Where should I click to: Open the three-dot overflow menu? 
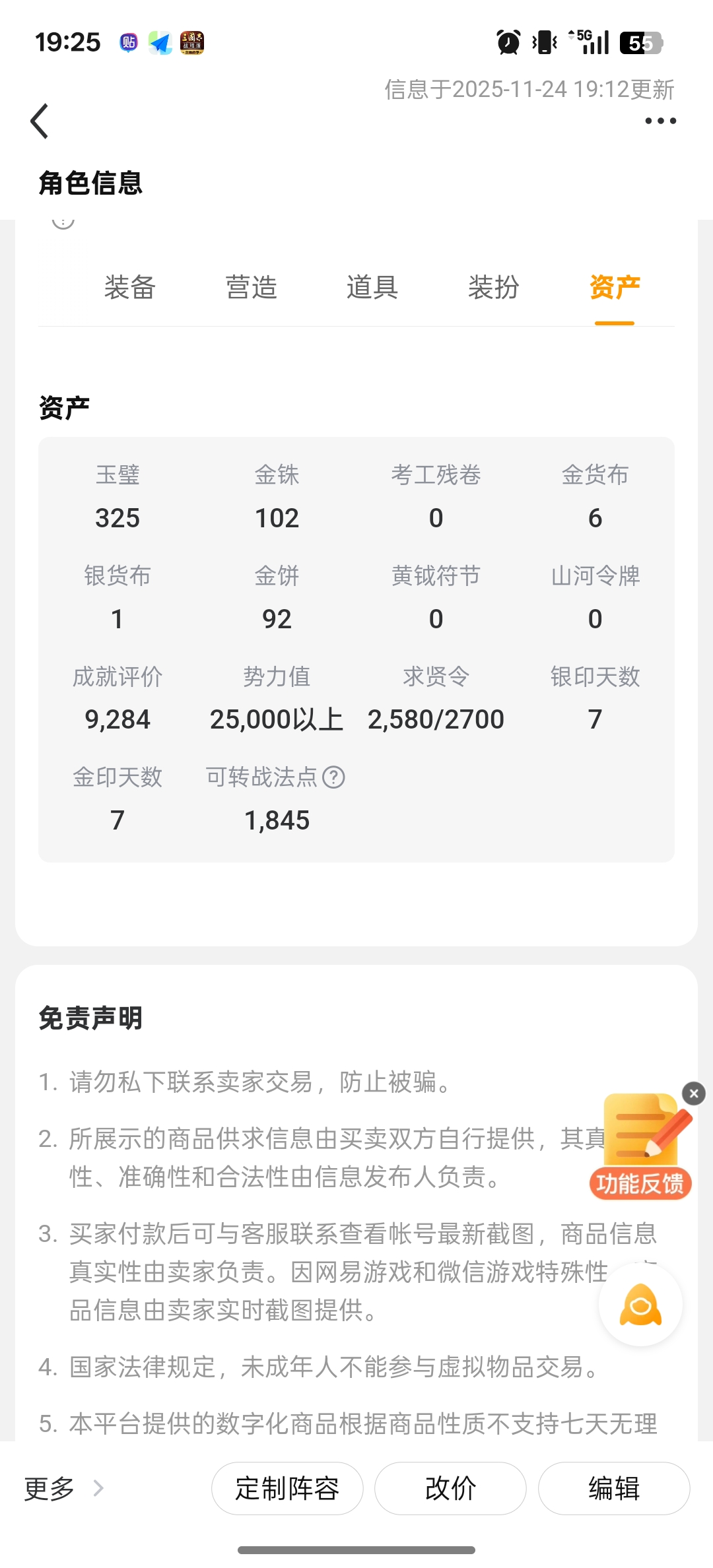pyautogui.click(x=660, y=121)
